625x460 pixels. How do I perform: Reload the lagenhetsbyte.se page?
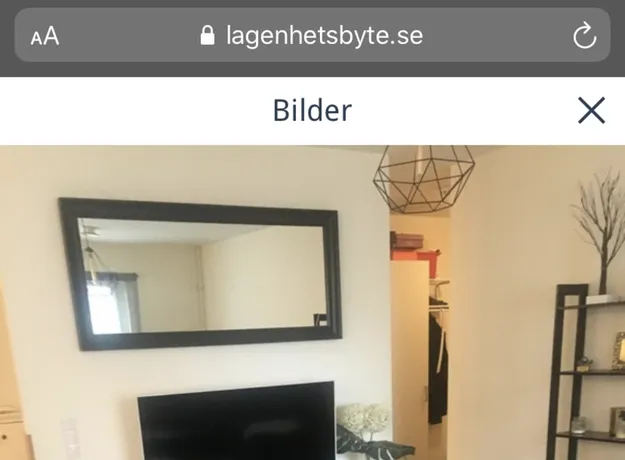(584, 37)
